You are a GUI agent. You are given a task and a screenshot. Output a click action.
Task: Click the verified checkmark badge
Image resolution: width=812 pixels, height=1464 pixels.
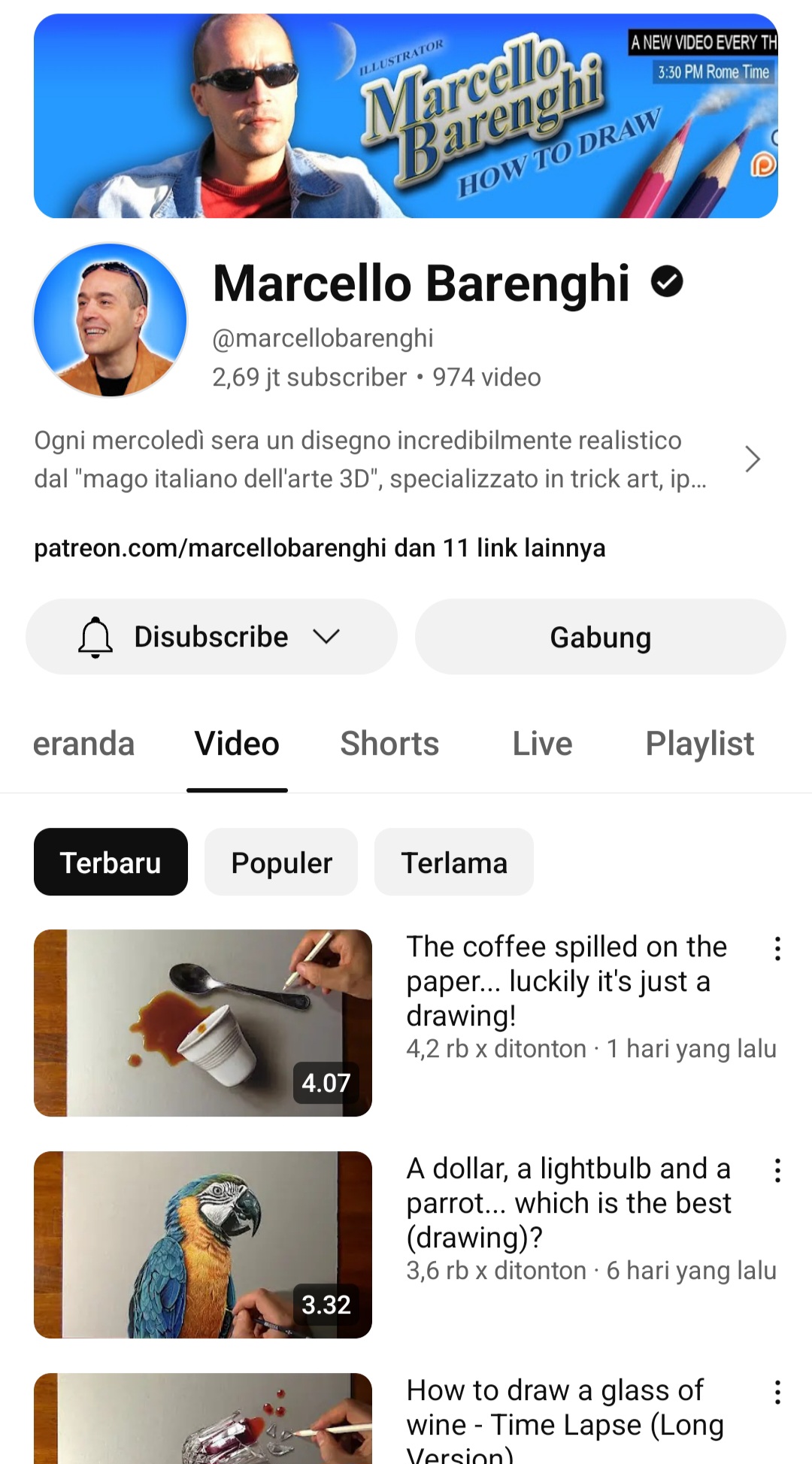pyautogui.click(x=666, y=283)
